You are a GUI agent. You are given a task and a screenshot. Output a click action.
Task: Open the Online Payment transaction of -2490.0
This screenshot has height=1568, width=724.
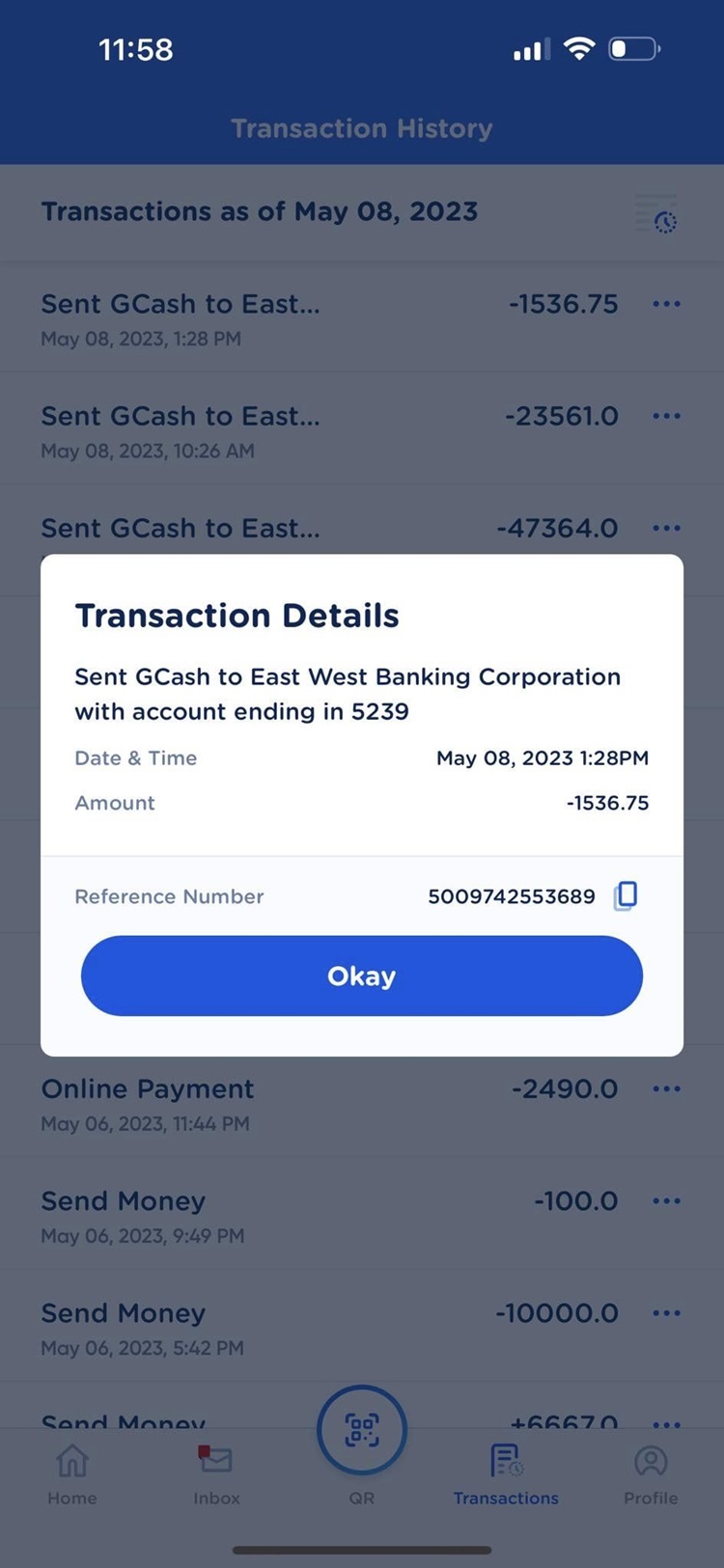pos(290,1102)
